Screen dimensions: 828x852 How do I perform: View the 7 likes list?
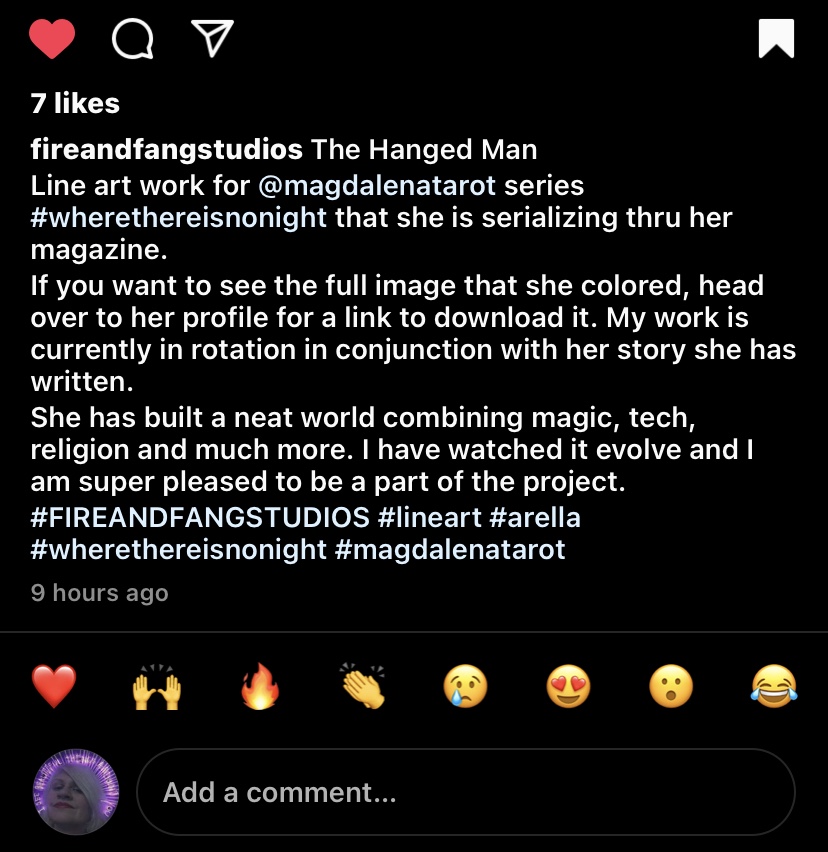coord(75,103)
